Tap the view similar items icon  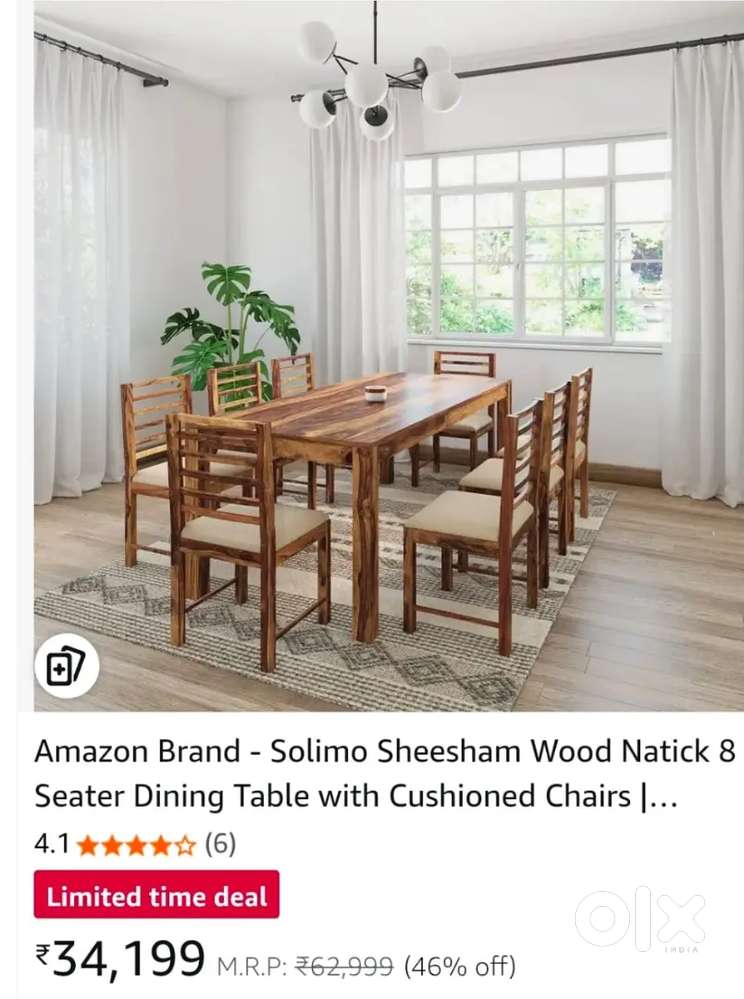click(x=66, y=666)
